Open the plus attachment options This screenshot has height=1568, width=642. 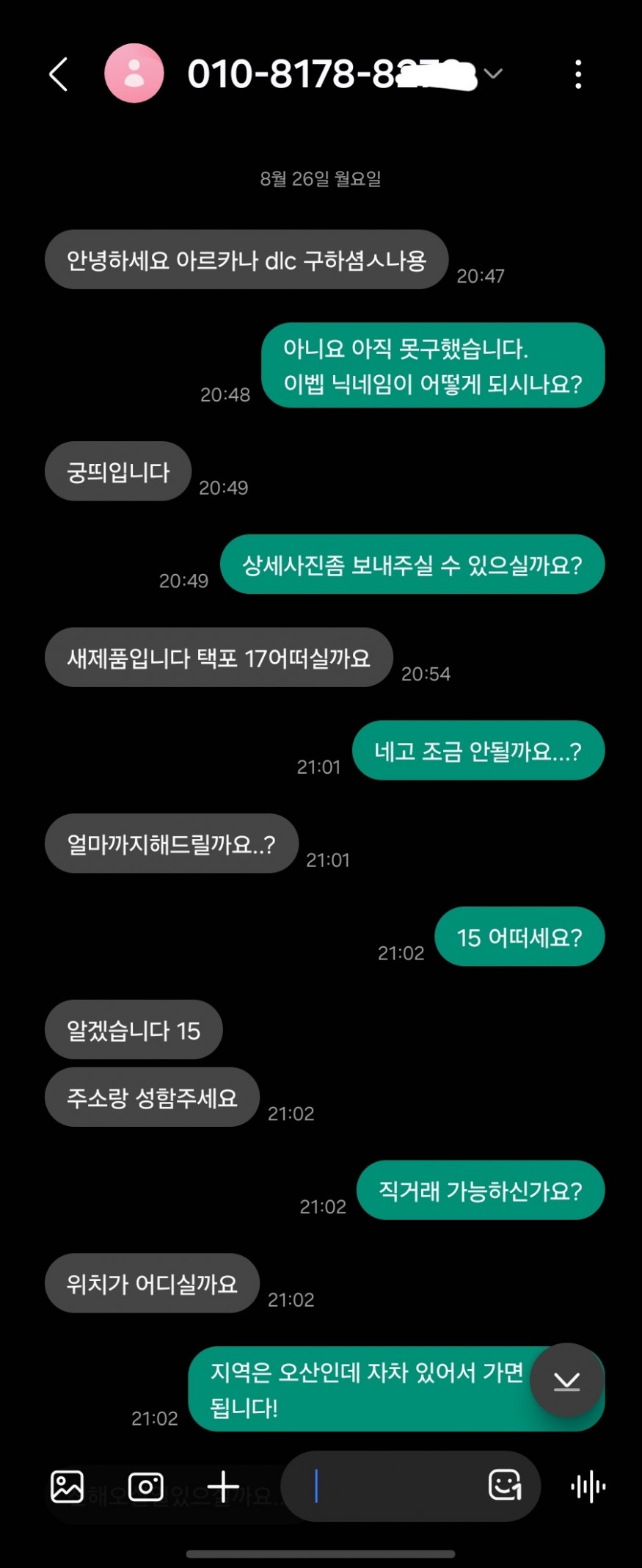point(223,1487)
